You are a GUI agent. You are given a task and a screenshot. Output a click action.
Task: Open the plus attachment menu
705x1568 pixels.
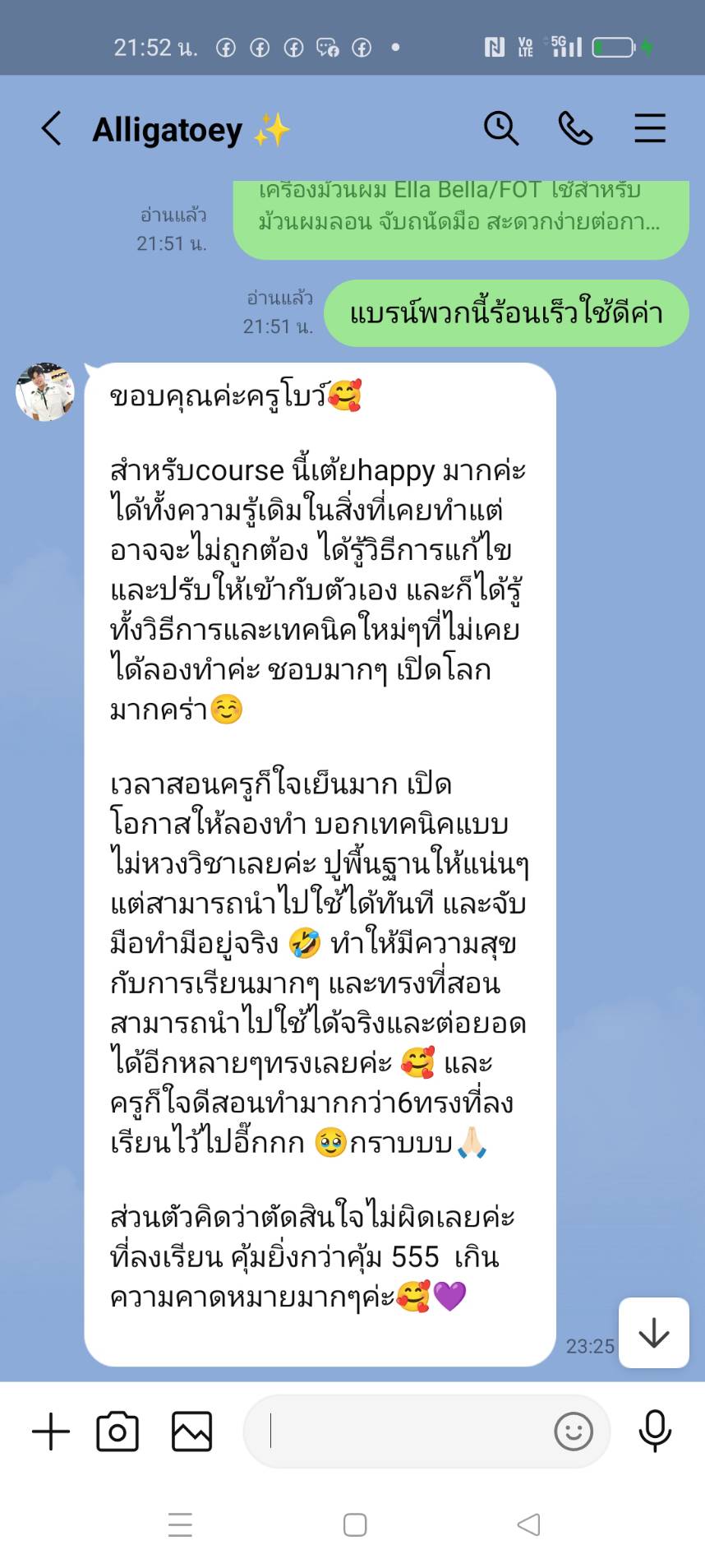click(x=51, y=1432)
